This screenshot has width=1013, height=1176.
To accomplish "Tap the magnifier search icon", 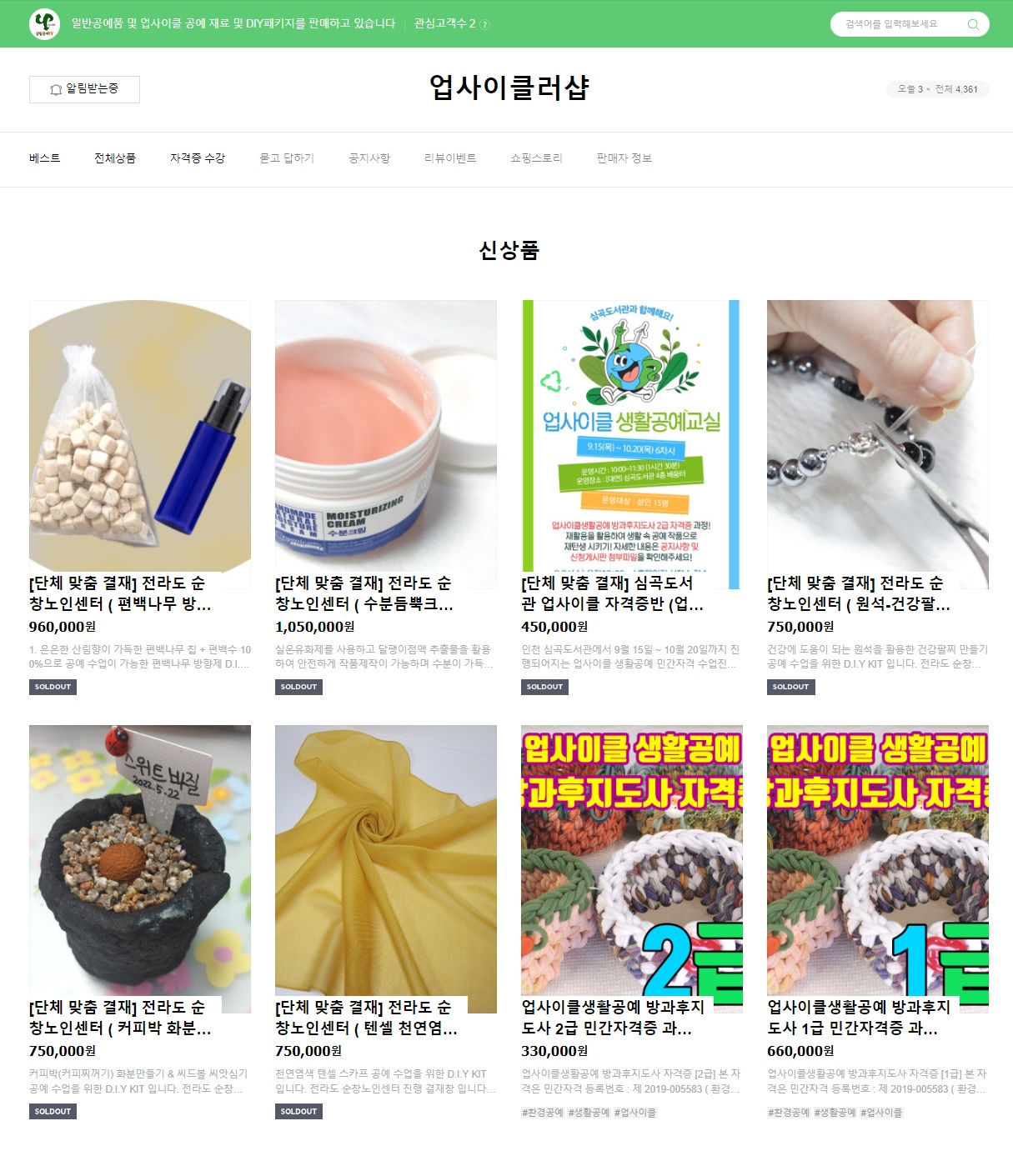I will [x=972, y=24].
